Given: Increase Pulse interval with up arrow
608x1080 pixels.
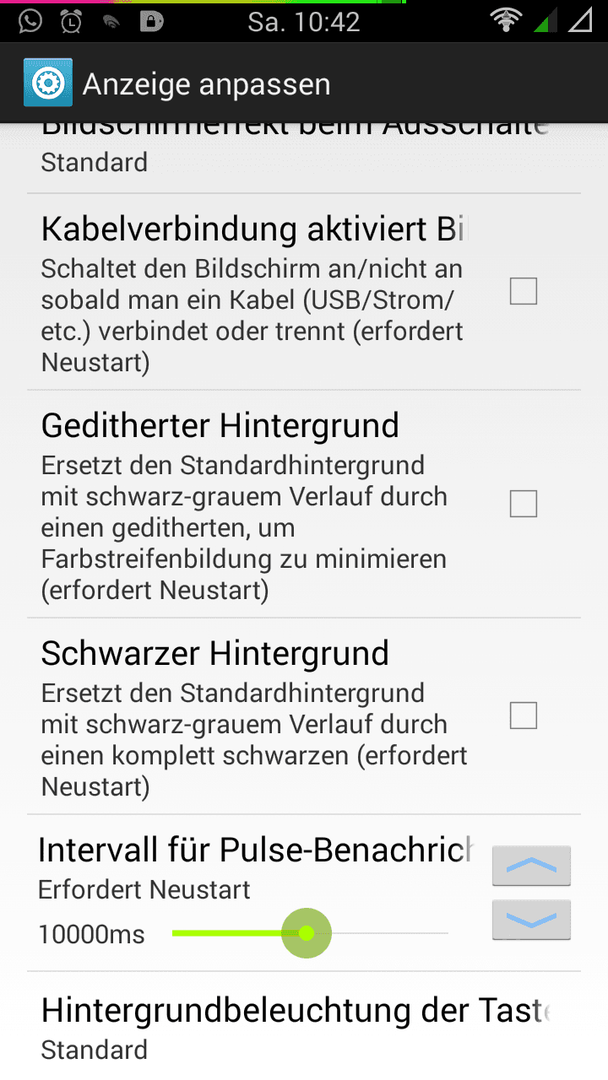Looking at the screenshot, I should coord(532,866).
